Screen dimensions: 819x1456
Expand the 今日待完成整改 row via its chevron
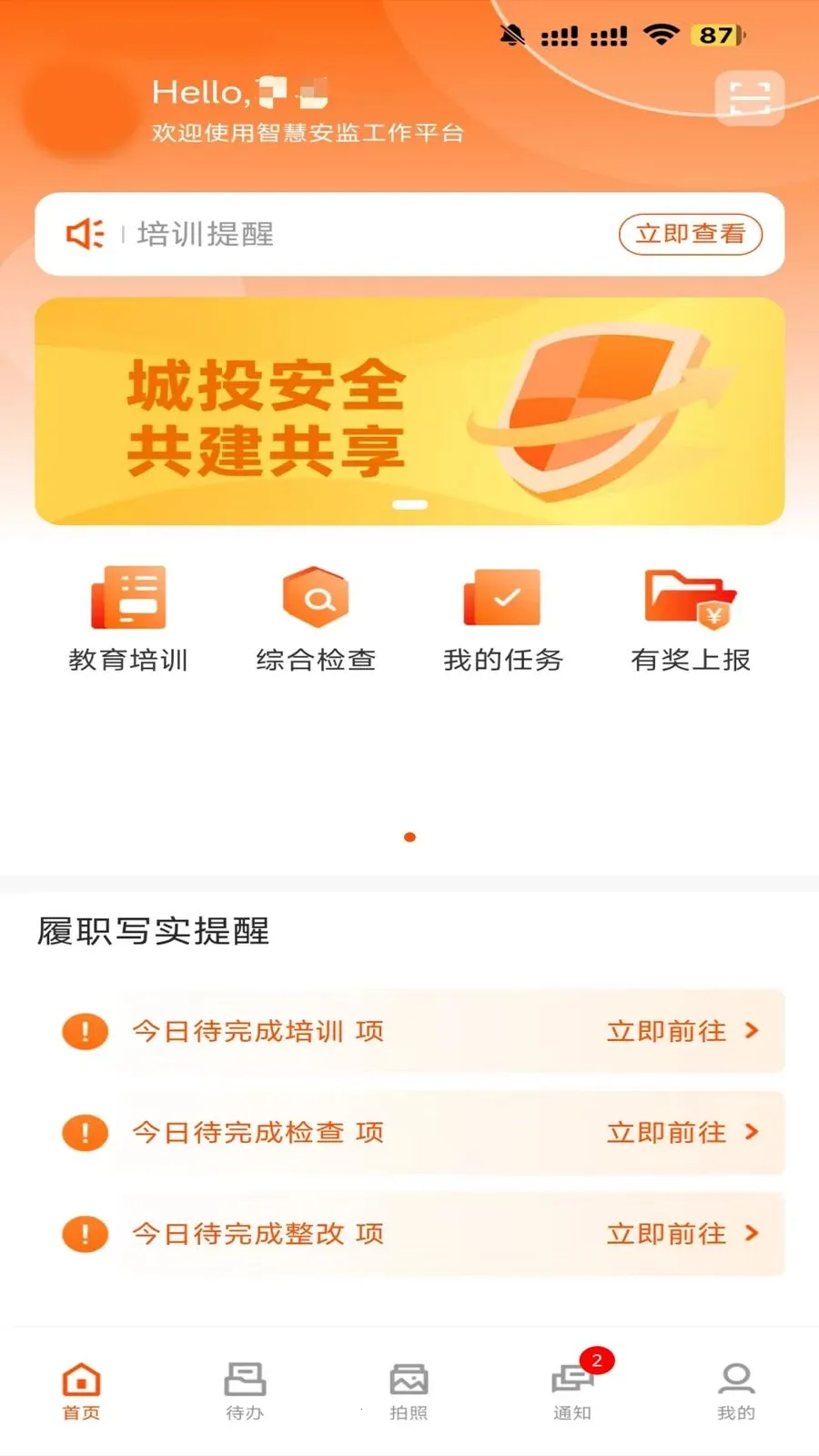[x=753, y=1234]
